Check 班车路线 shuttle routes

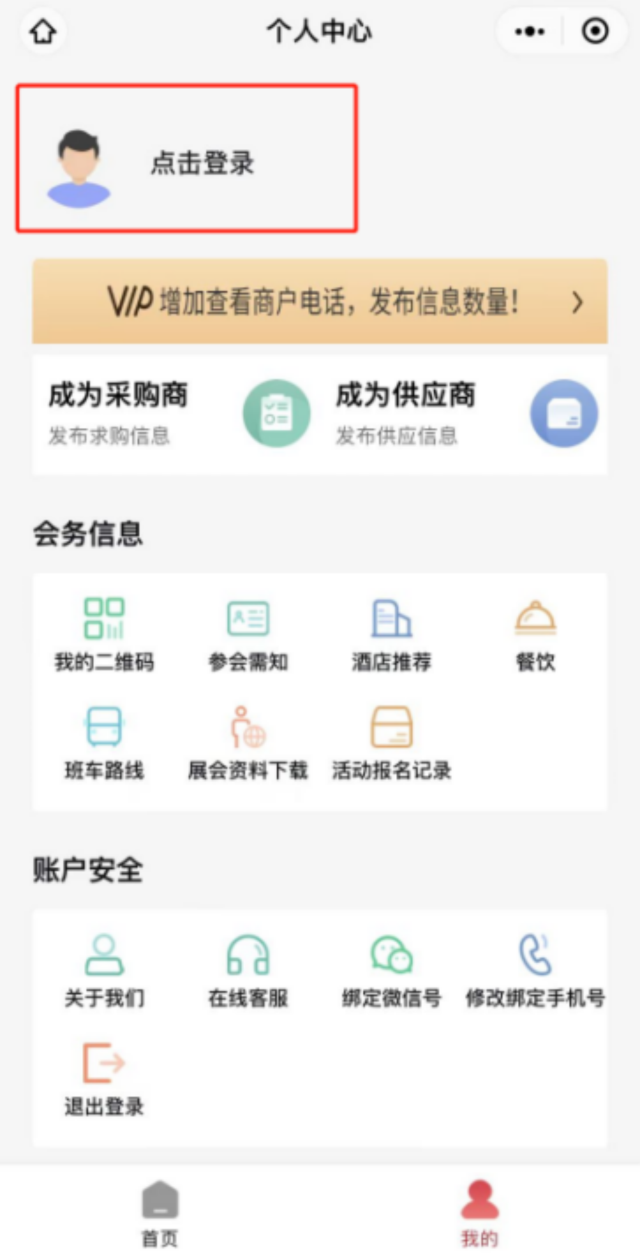pyautogui.click(x=104, y=742)
